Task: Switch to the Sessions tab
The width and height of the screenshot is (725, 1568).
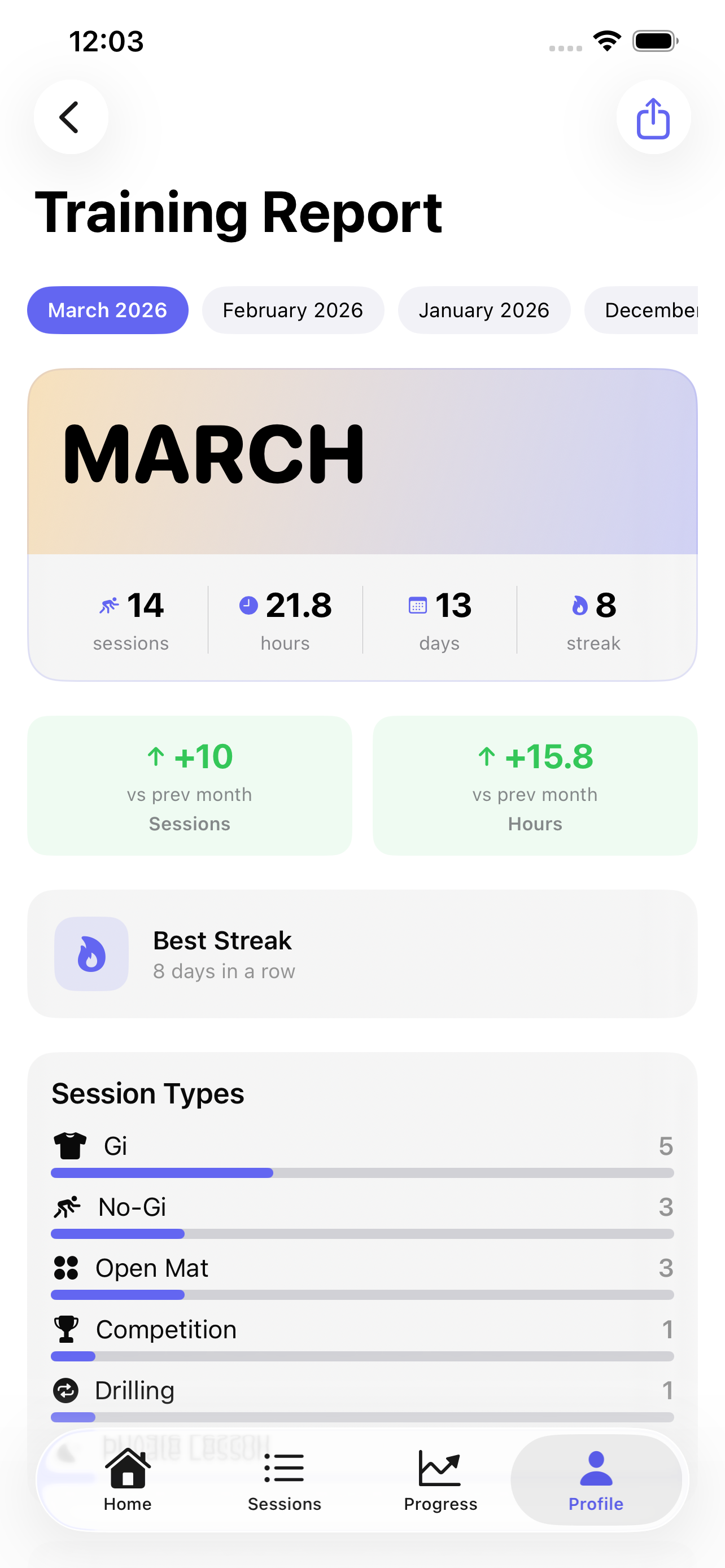Action: 284,1479
